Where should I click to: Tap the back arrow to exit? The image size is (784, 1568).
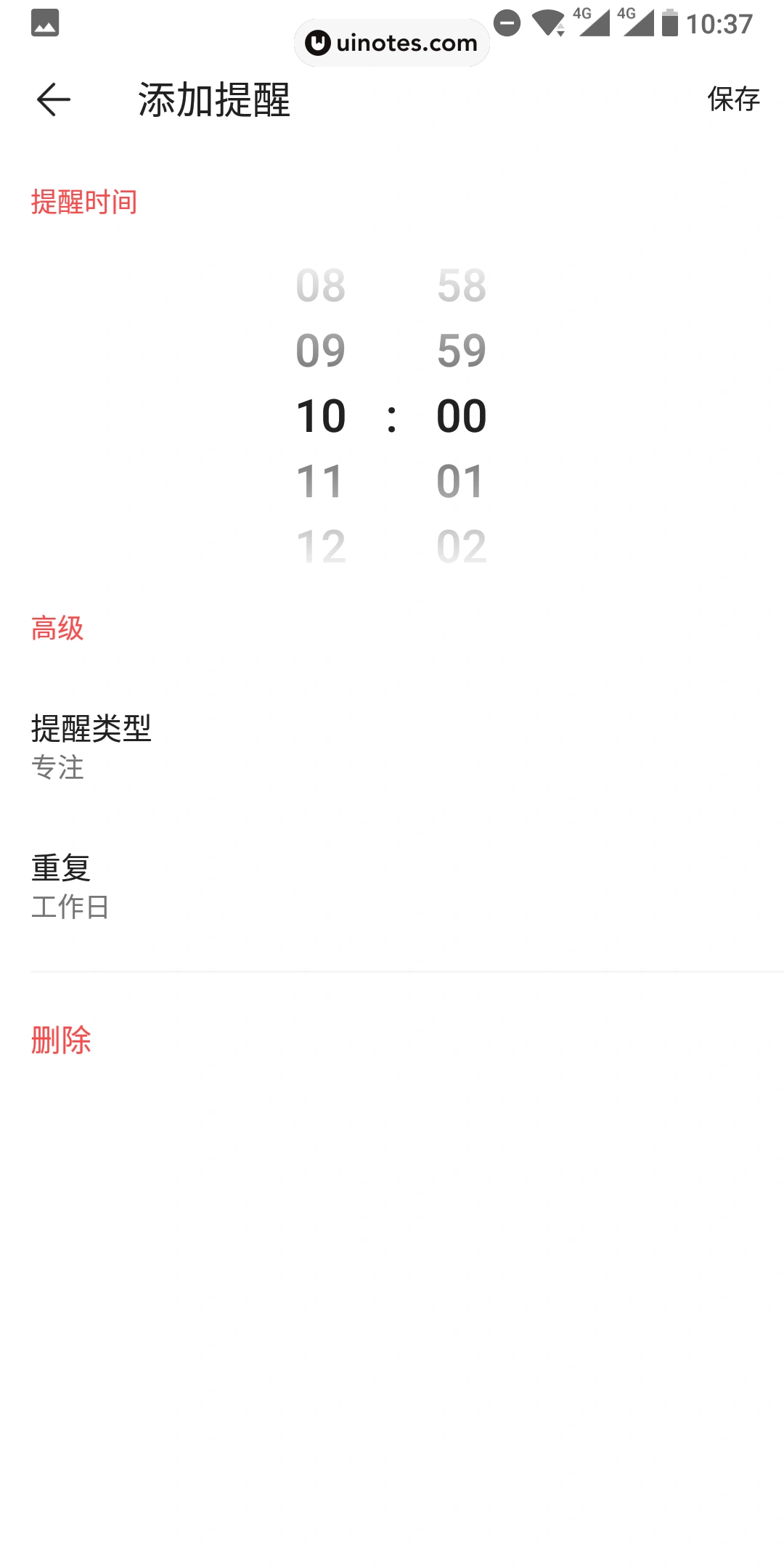coord(52,99)
